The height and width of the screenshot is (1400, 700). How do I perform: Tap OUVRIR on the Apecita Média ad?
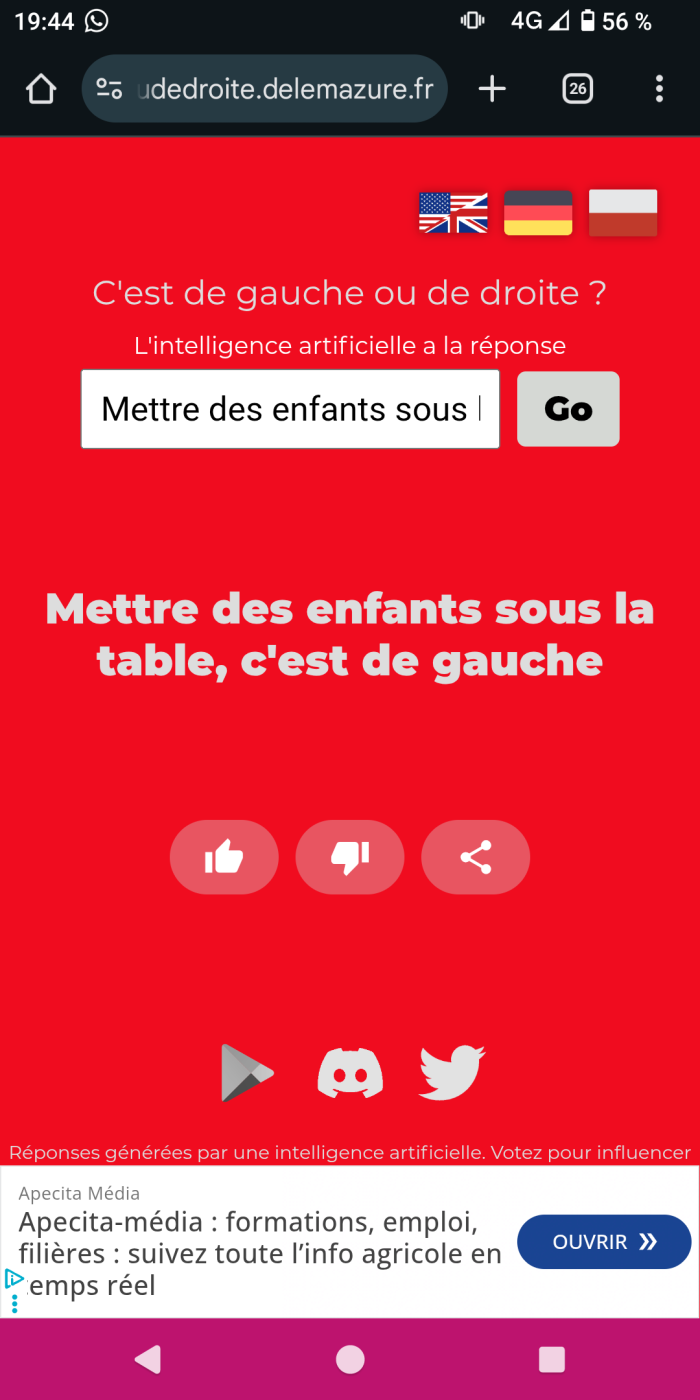click(604, 1242)
